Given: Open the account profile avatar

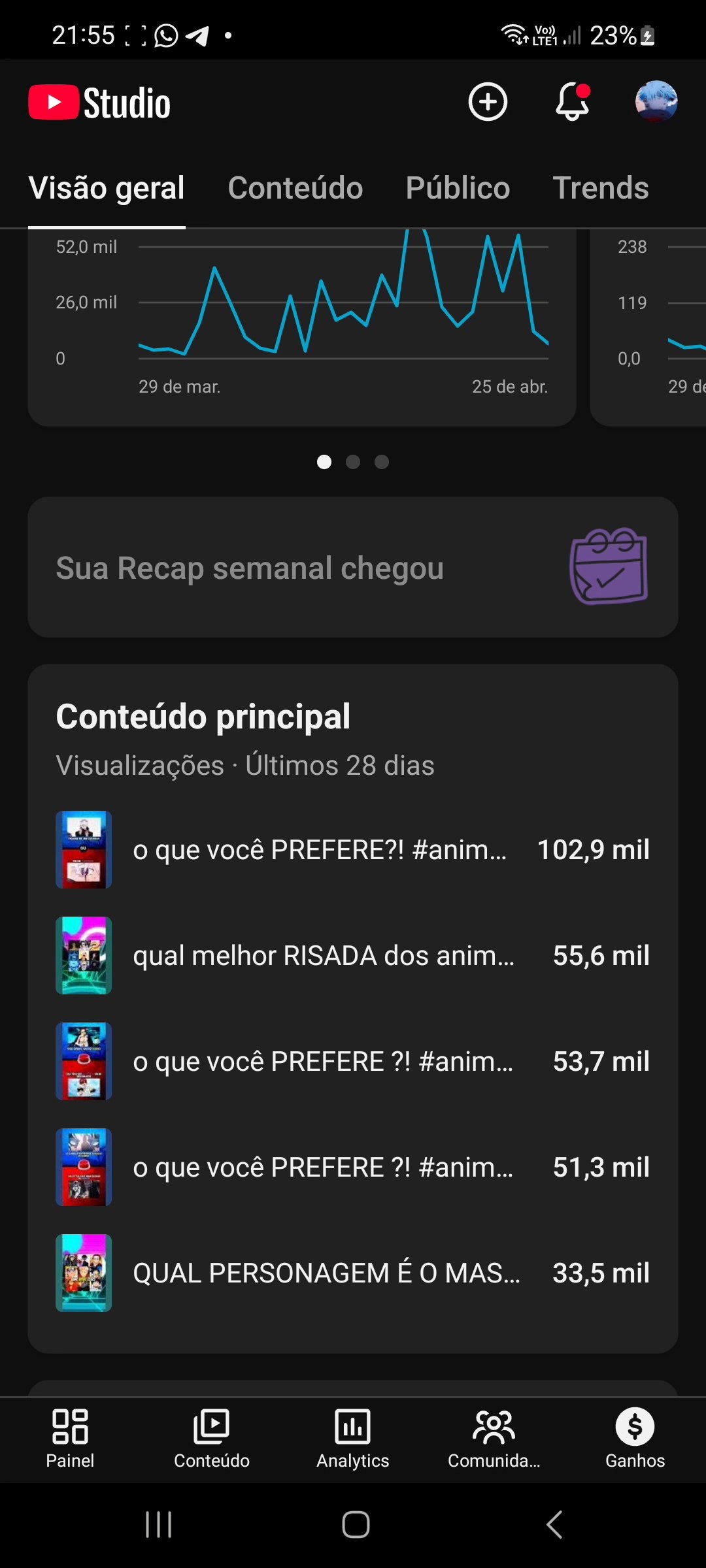Looking at the screenshot, I should [656, 102].
